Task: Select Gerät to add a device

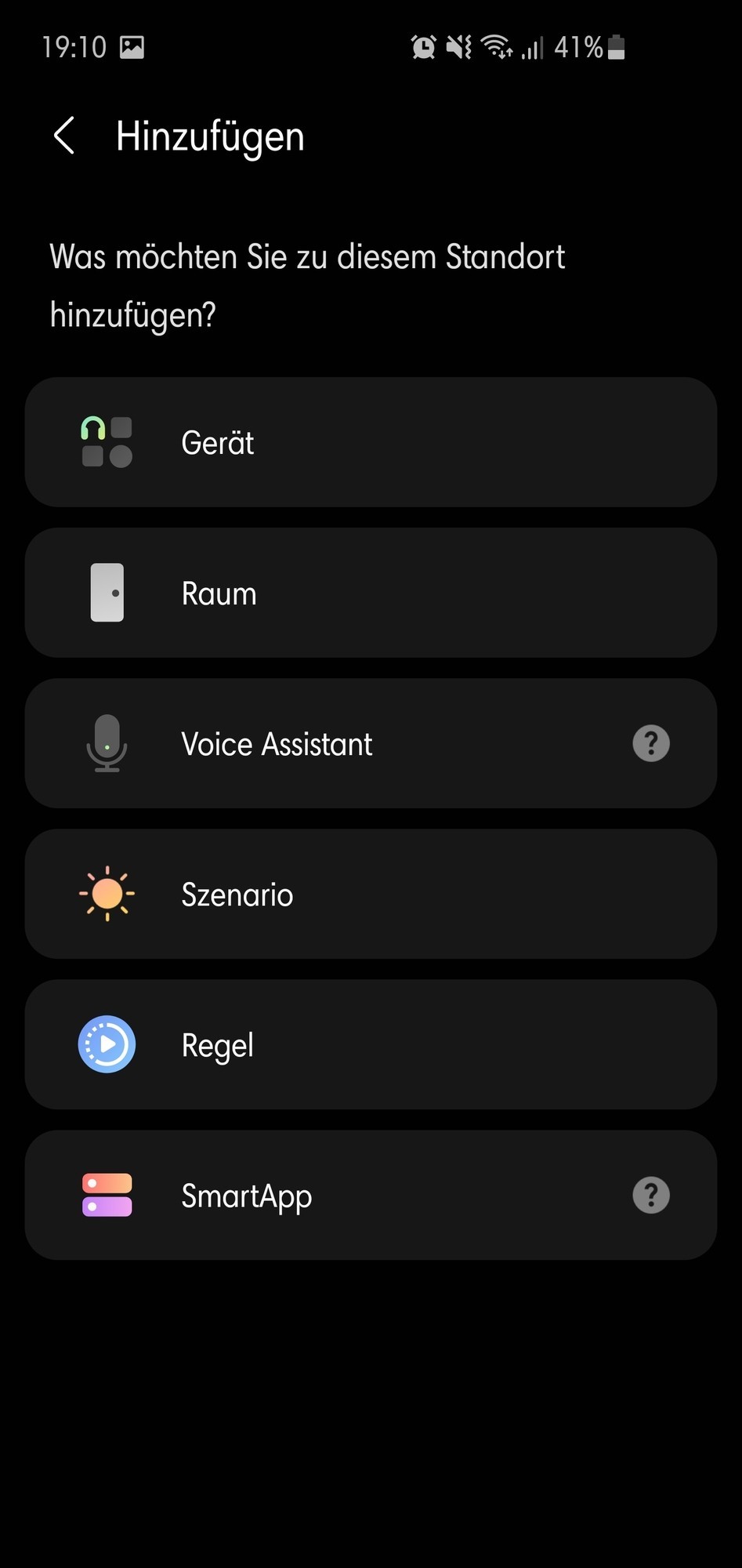Action: click(x=371, y=443)
